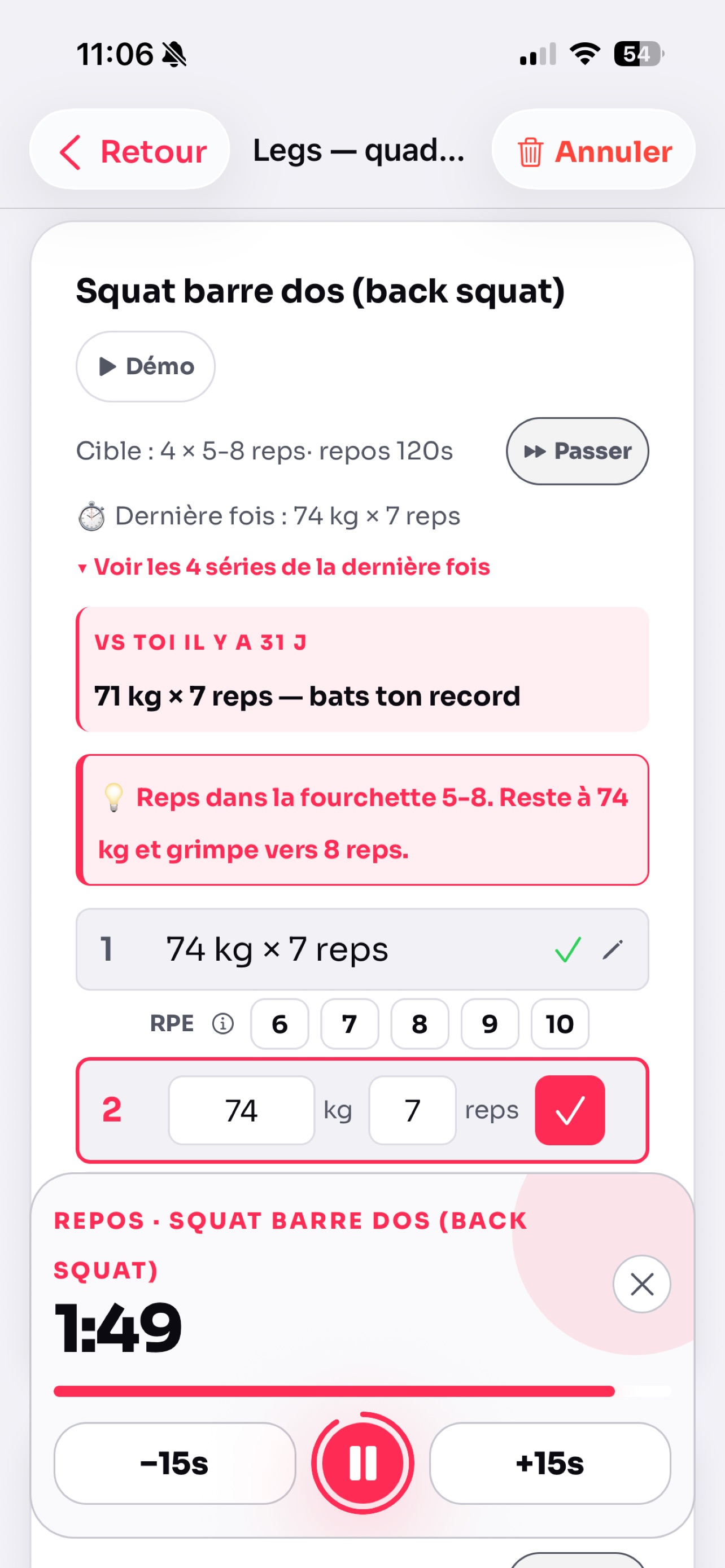Select RPE 8
Viewport: 725px width, 1568px height.
(420, 1024)
